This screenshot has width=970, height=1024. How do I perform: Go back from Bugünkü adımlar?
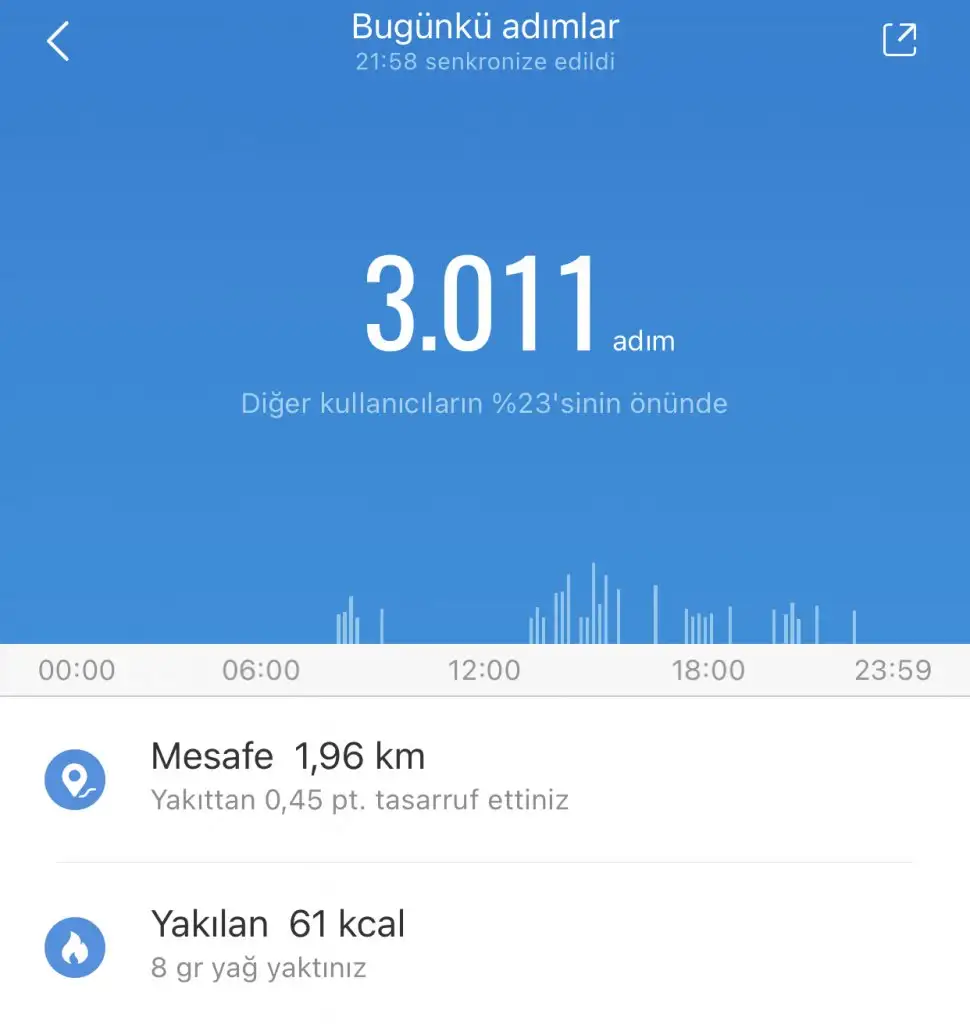point(59,42)
